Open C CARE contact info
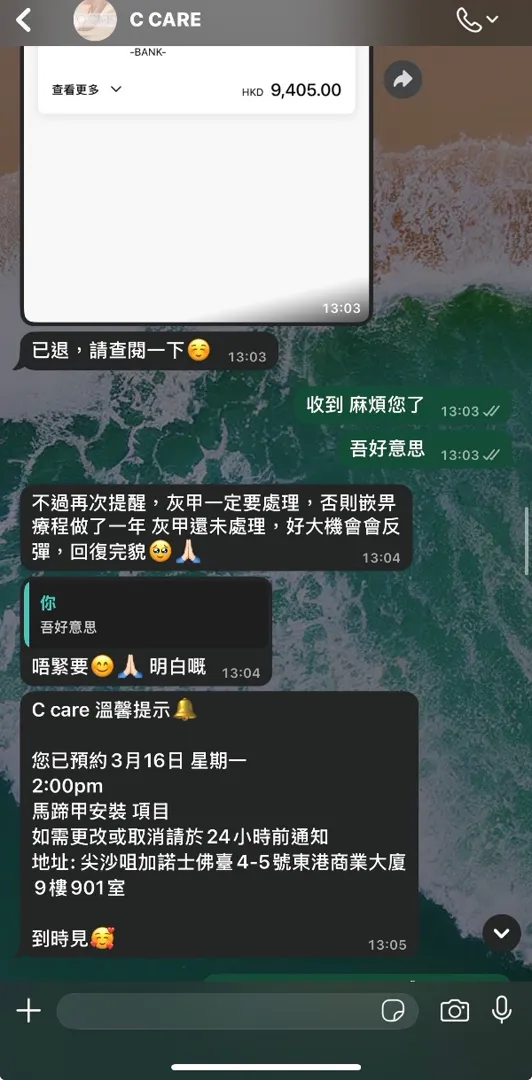532x1080 pixels. pos(165,20)
